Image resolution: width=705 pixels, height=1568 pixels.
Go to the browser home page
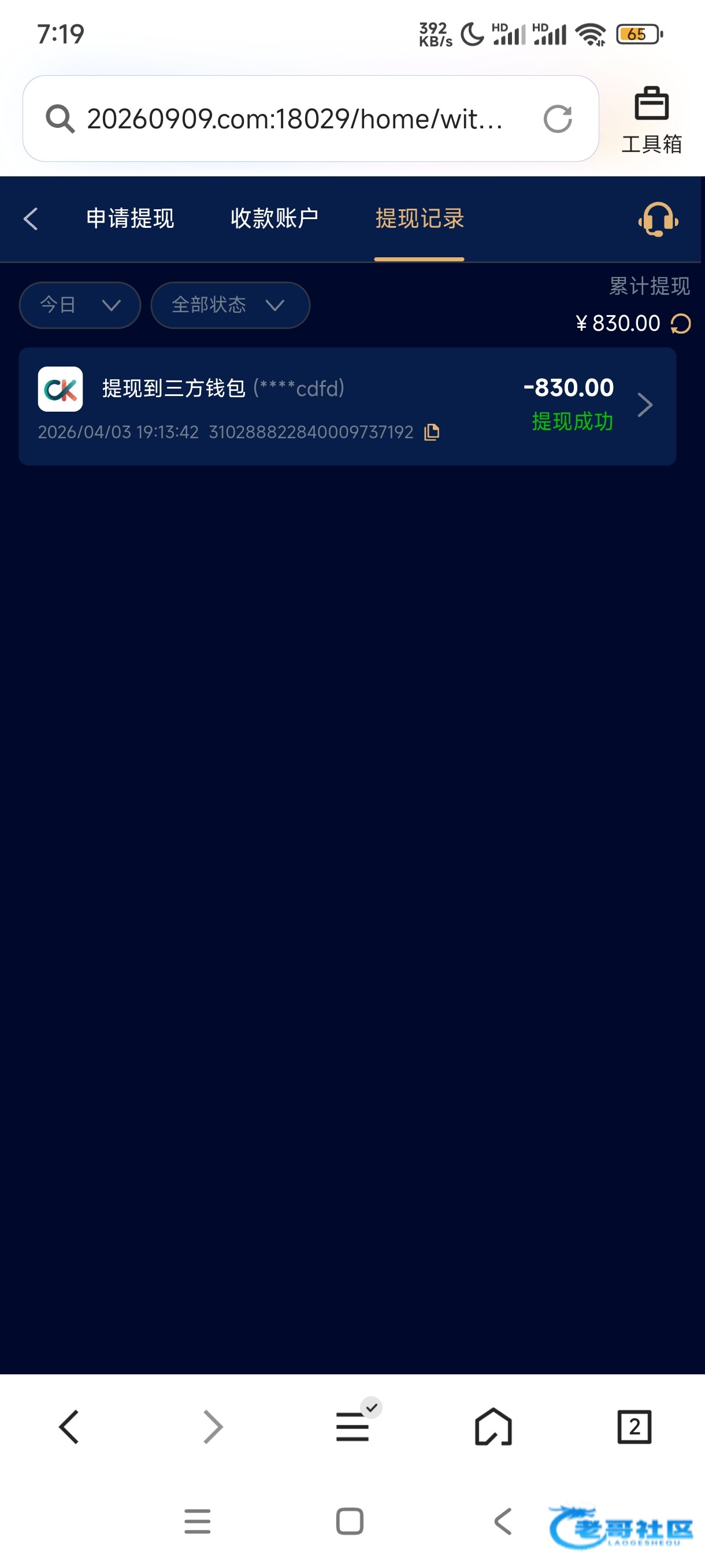(x=493, y=1427)
